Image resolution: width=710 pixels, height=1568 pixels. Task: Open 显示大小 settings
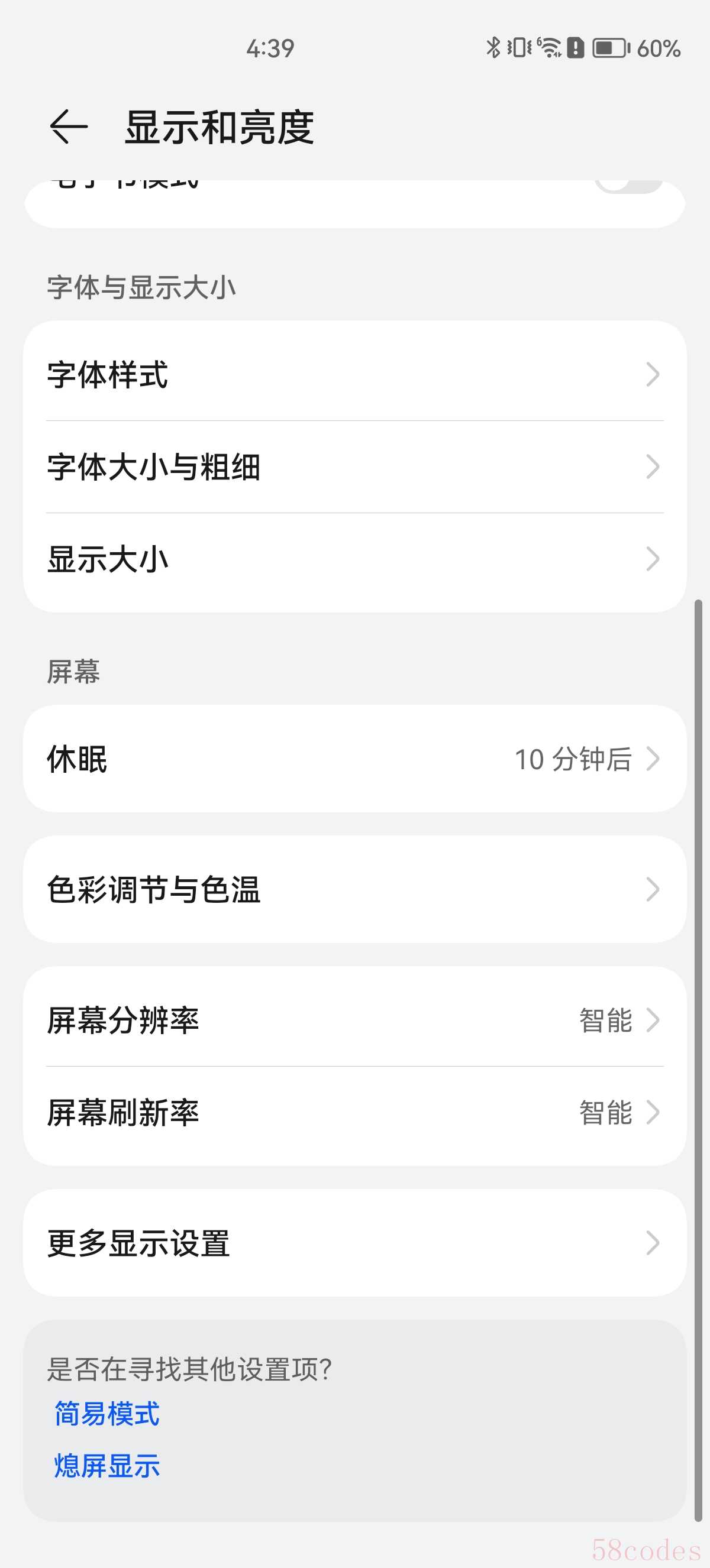click(354, 559)
